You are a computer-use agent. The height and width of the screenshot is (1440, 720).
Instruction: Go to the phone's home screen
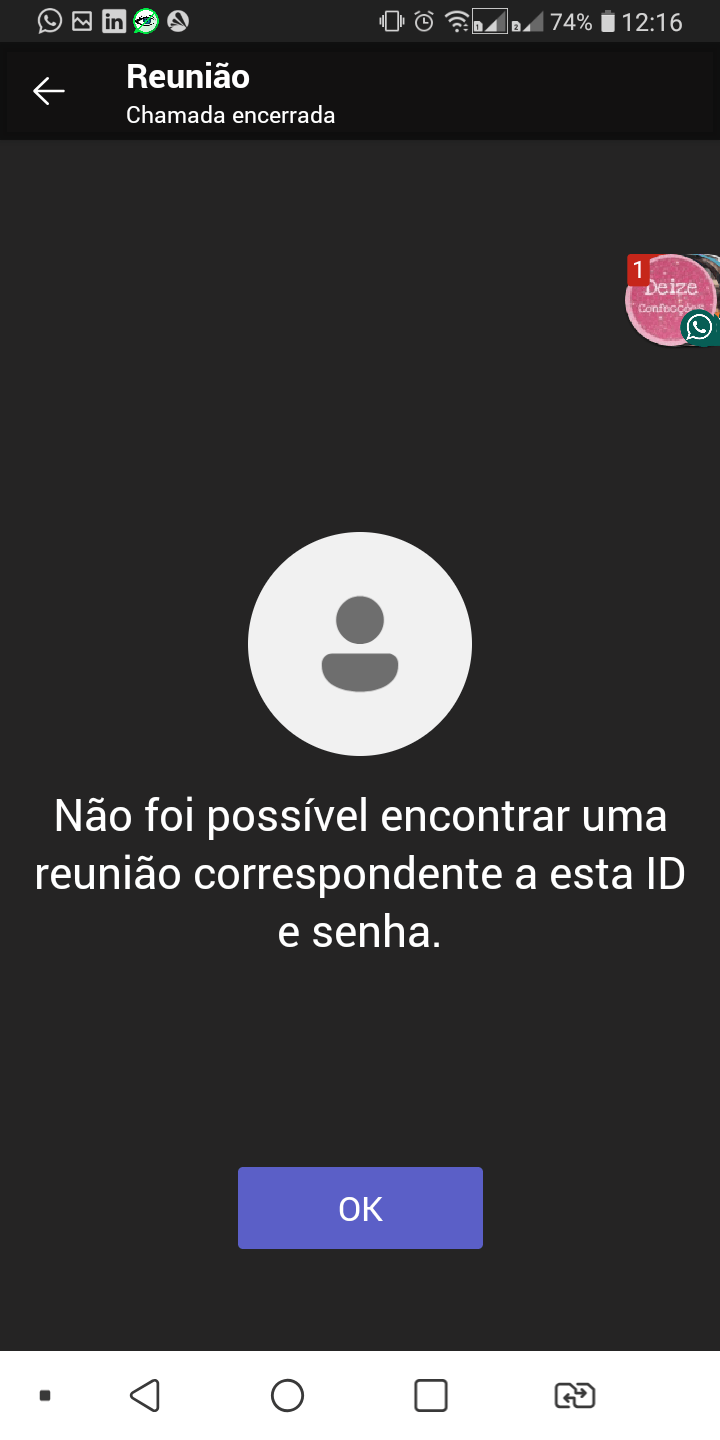click(287, 1395)
